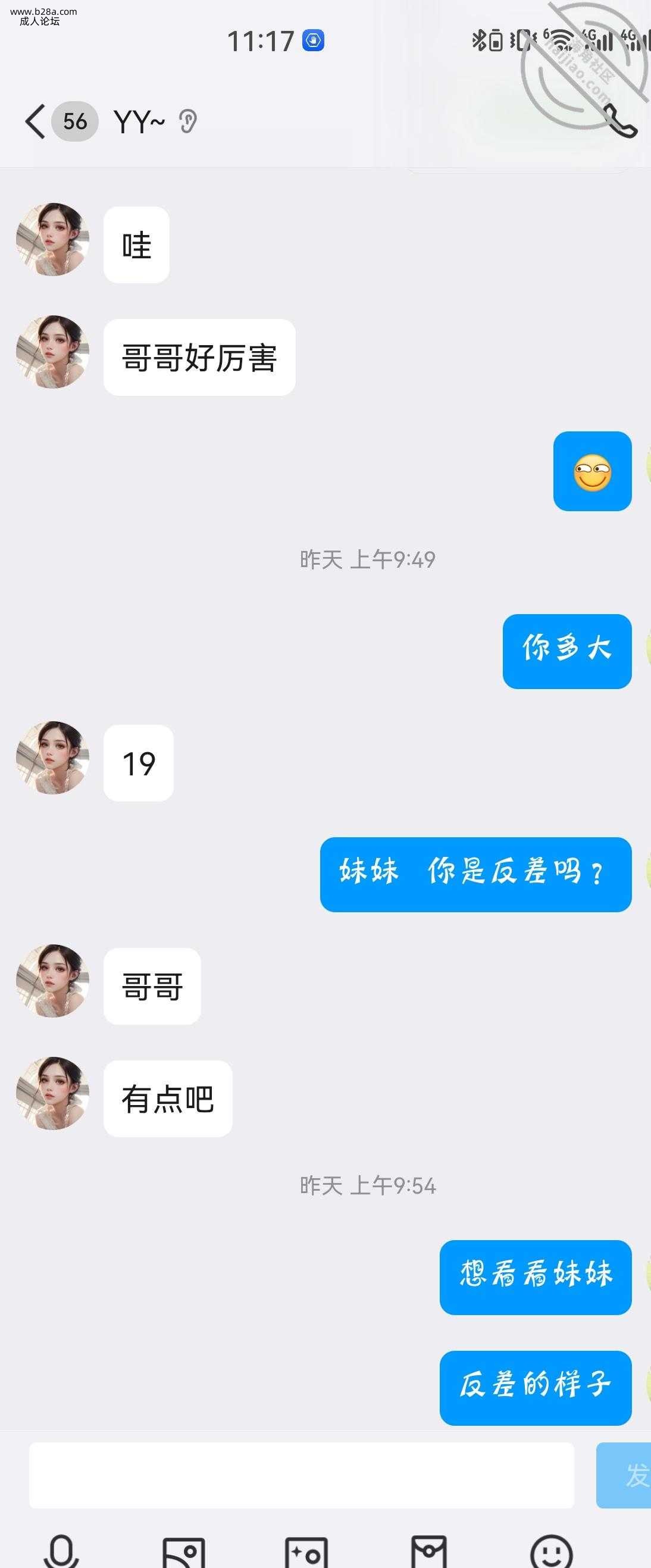Screen dimensions: 651x1568
Task: Send the typed message
Action: click(627, 1475)
